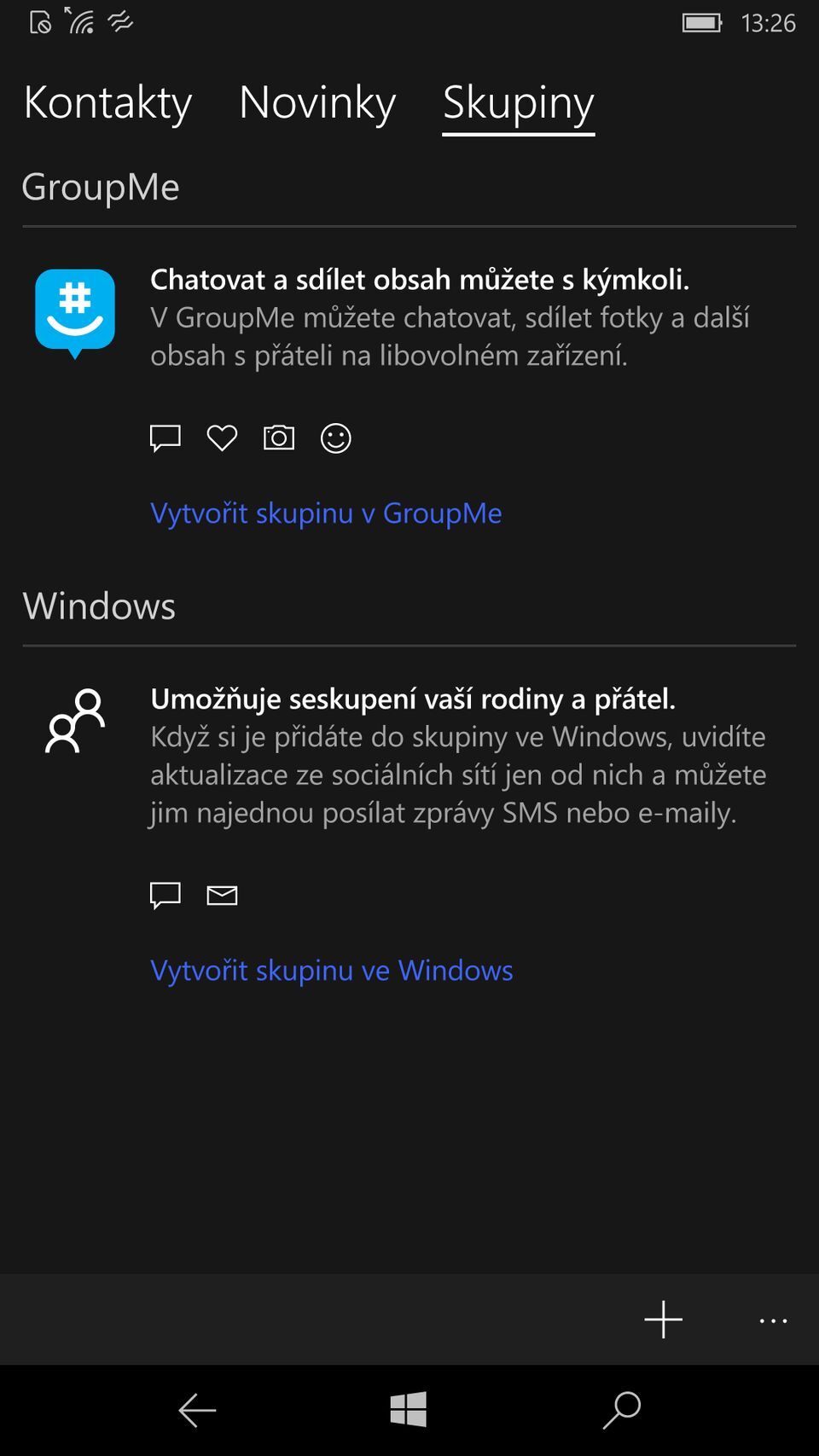
Task: Select the SMS chat icon under Windows
Action: click(165, 895)
